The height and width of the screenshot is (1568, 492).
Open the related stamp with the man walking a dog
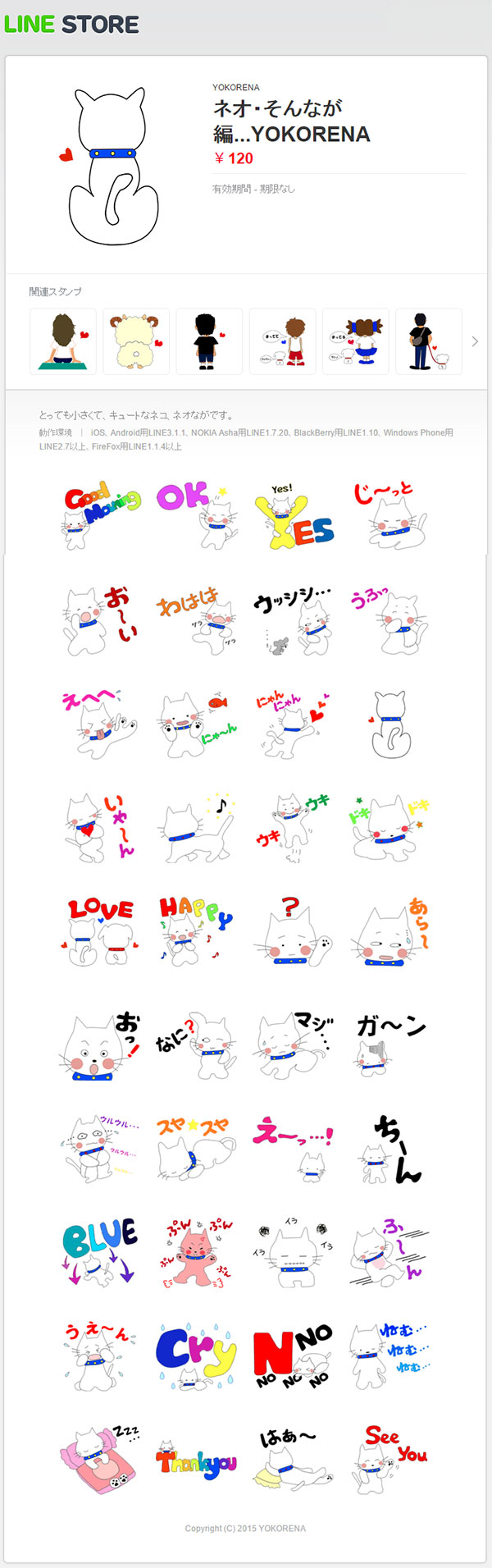pos(428,341)
